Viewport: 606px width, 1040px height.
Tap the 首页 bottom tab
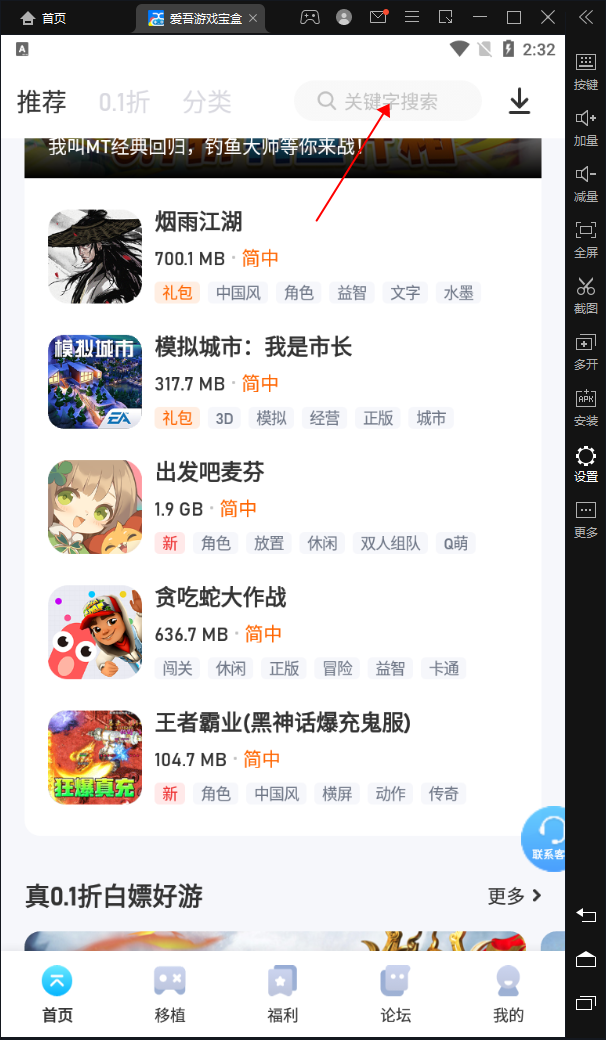click(x=57, y=994)
